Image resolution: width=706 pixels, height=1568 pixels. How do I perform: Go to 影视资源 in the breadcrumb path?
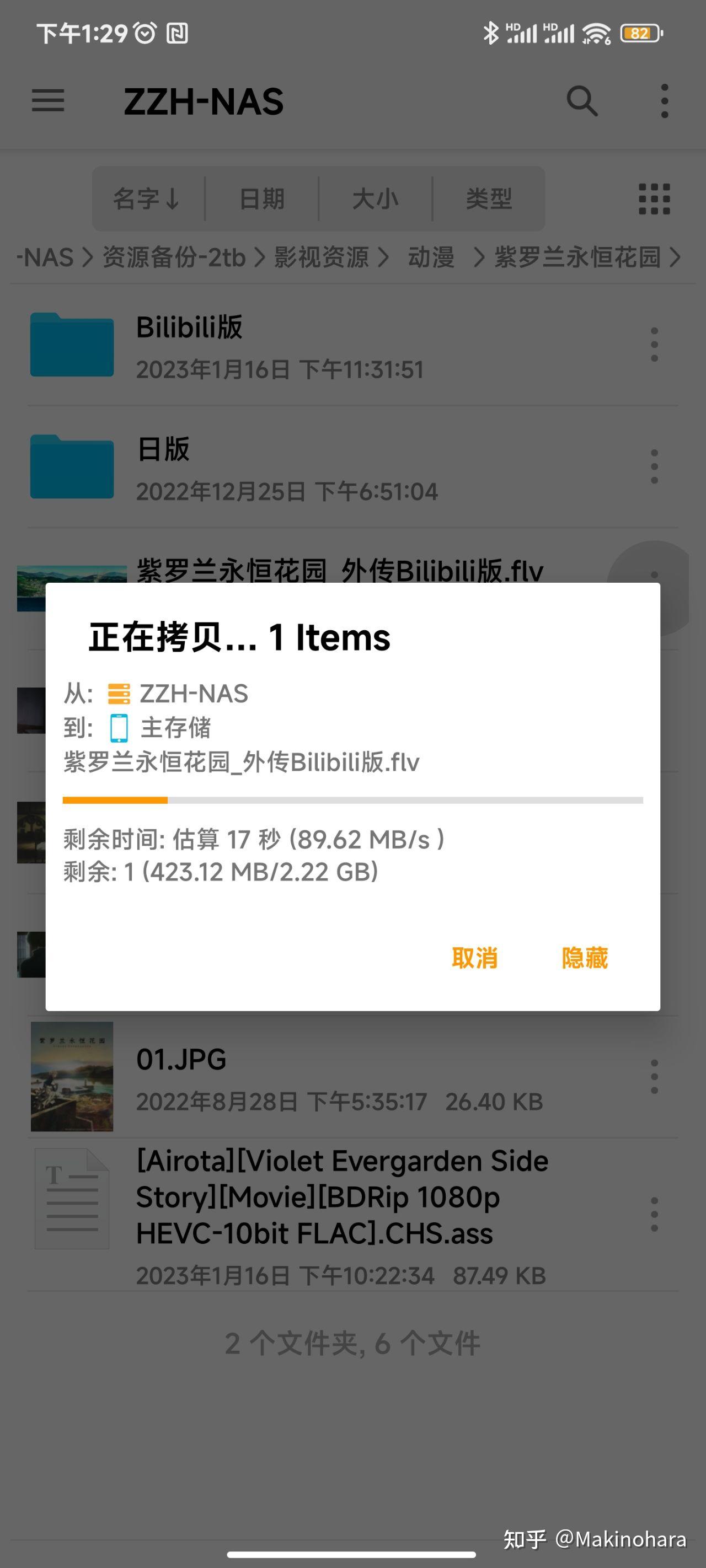(x=321, y=257)
